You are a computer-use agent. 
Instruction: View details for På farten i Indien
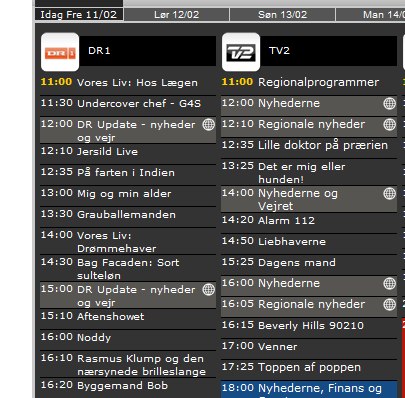pos(128,172)
